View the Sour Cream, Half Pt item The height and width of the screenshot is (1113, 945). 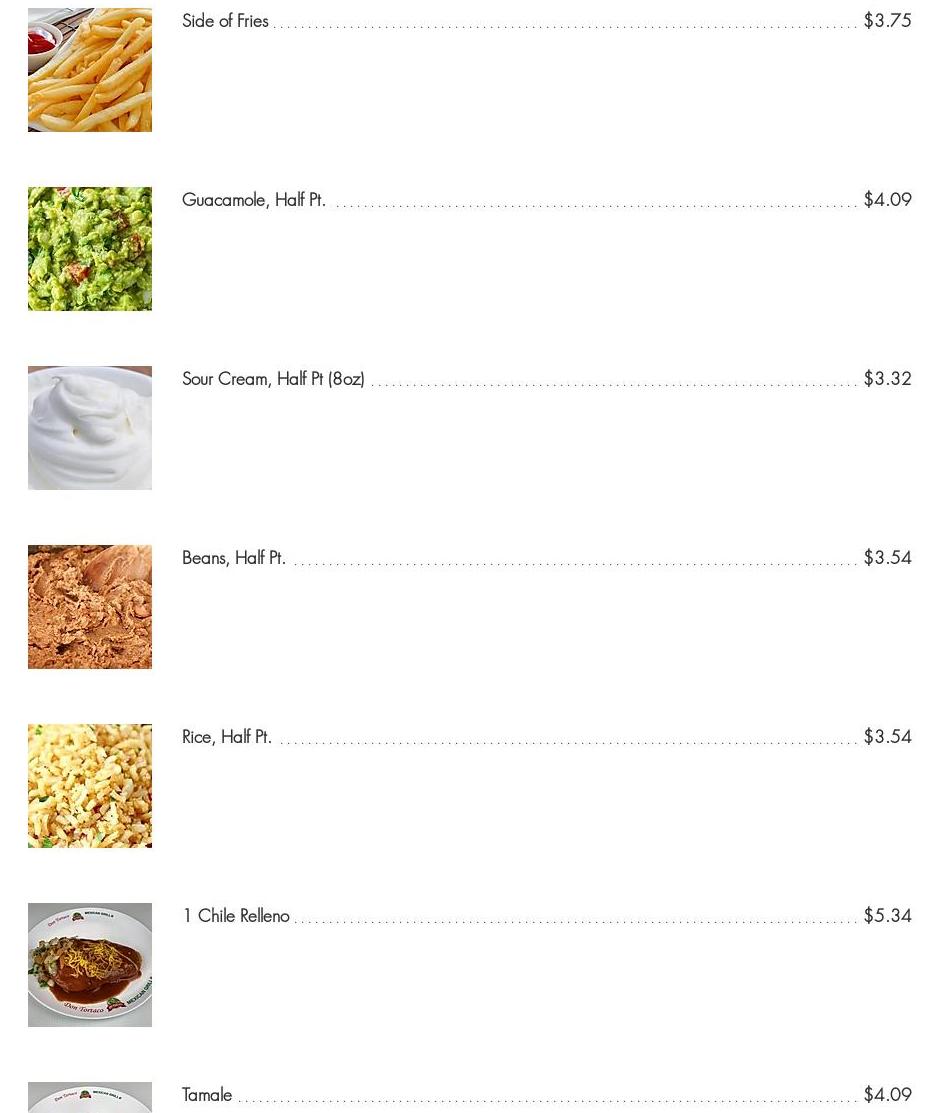(273, 379)
